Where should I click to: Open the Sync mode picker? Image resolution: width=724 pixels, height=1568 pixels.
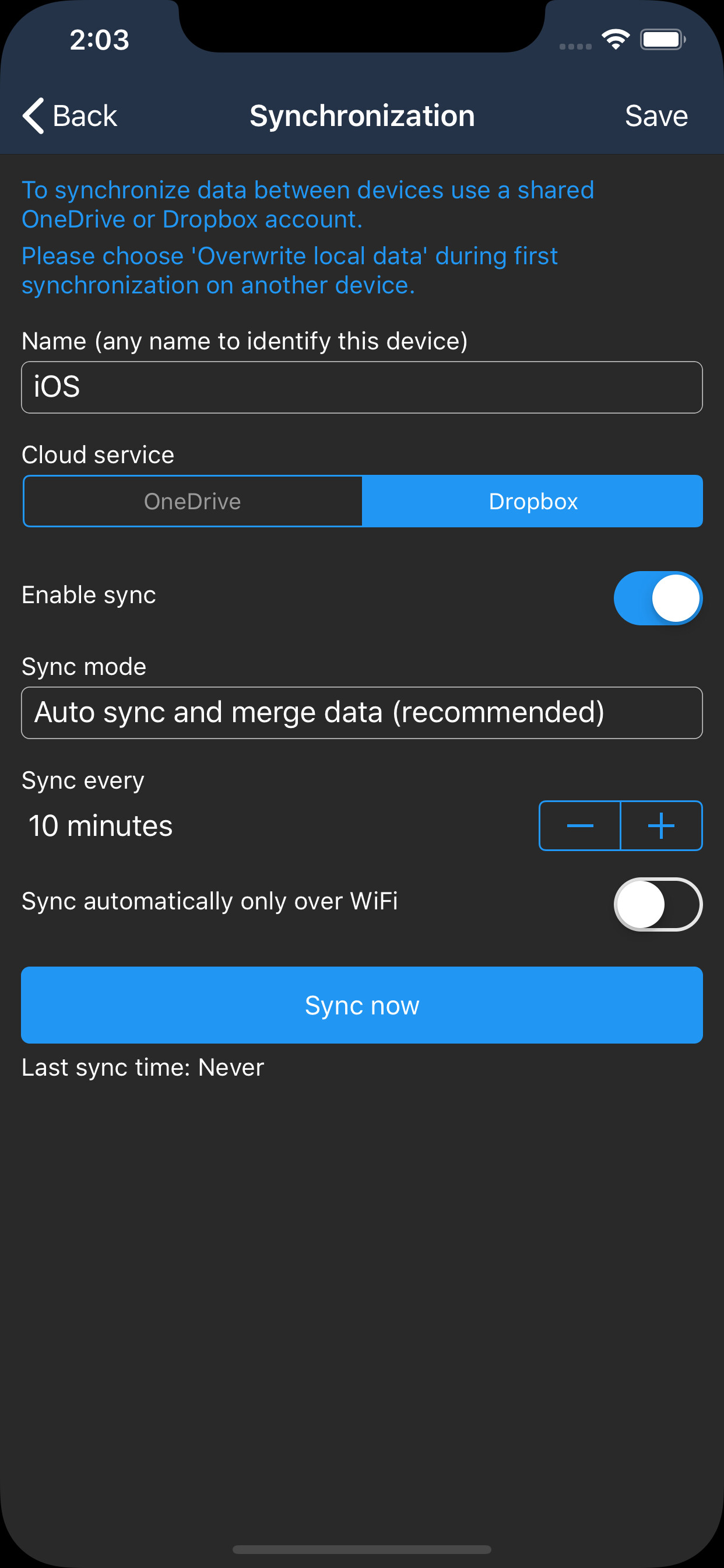pos(362,713)
